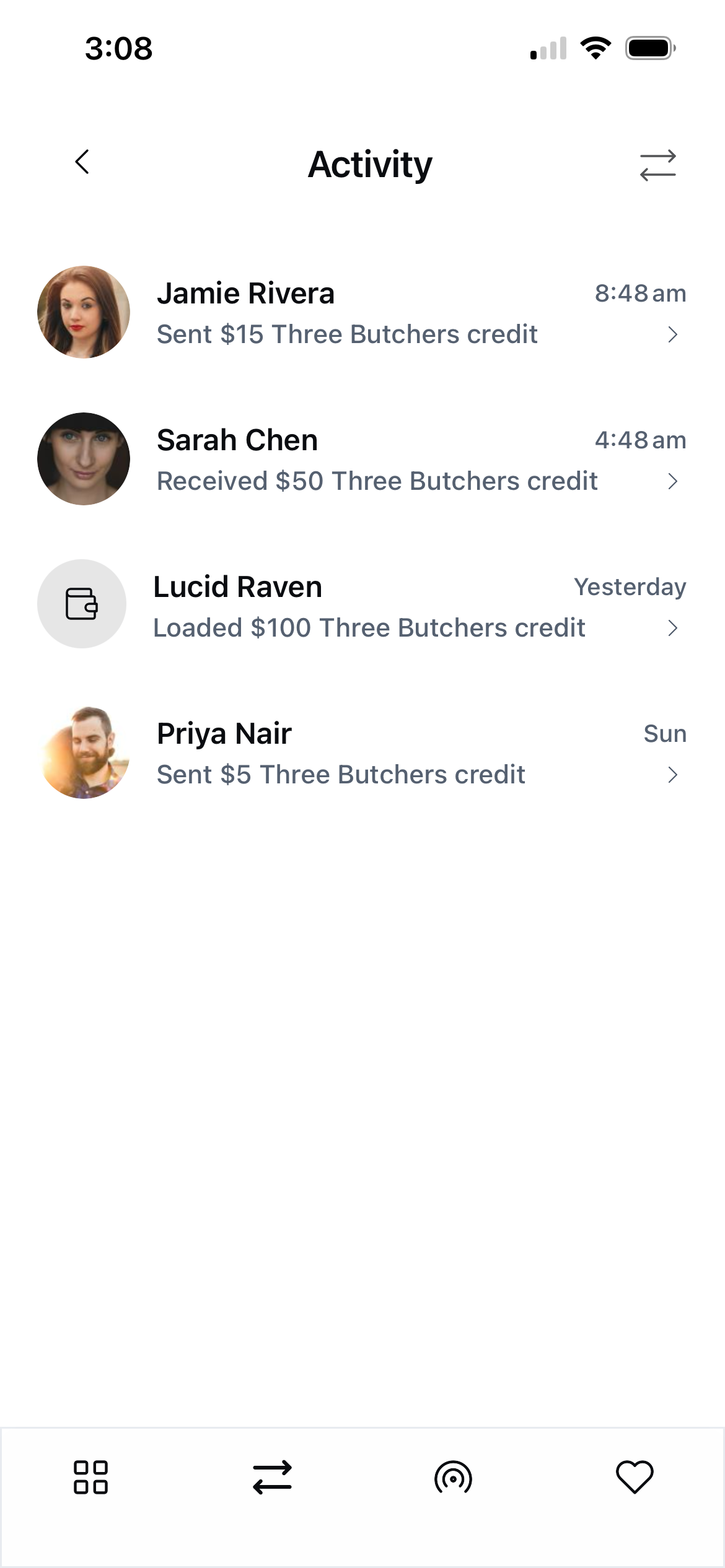The height and width of the screenshot is (1568, 725).
Task: Open Jamie Rivera's $15 sent transaction
Action: pyautogui.click(x=347, y=334)
